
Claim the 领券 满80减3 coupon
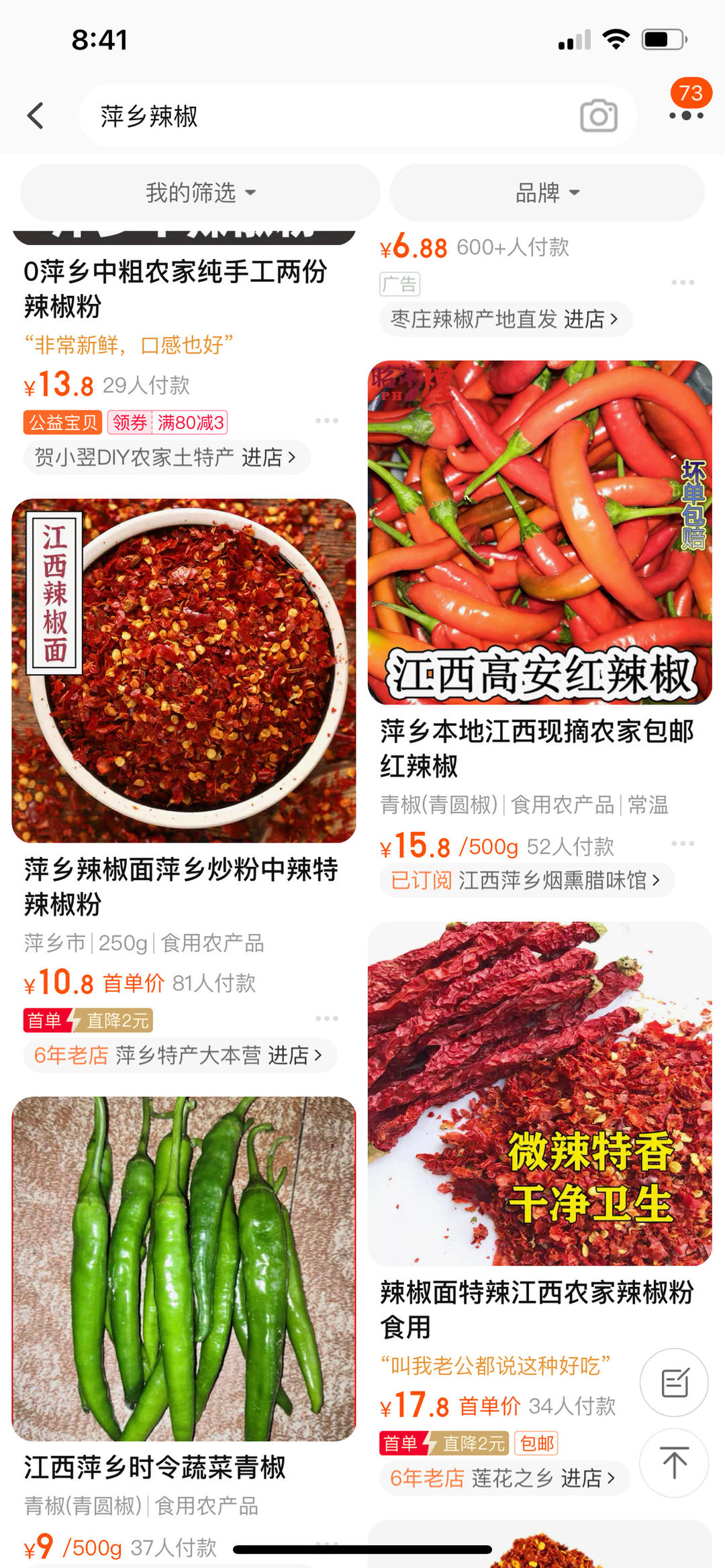coord(168,423)
